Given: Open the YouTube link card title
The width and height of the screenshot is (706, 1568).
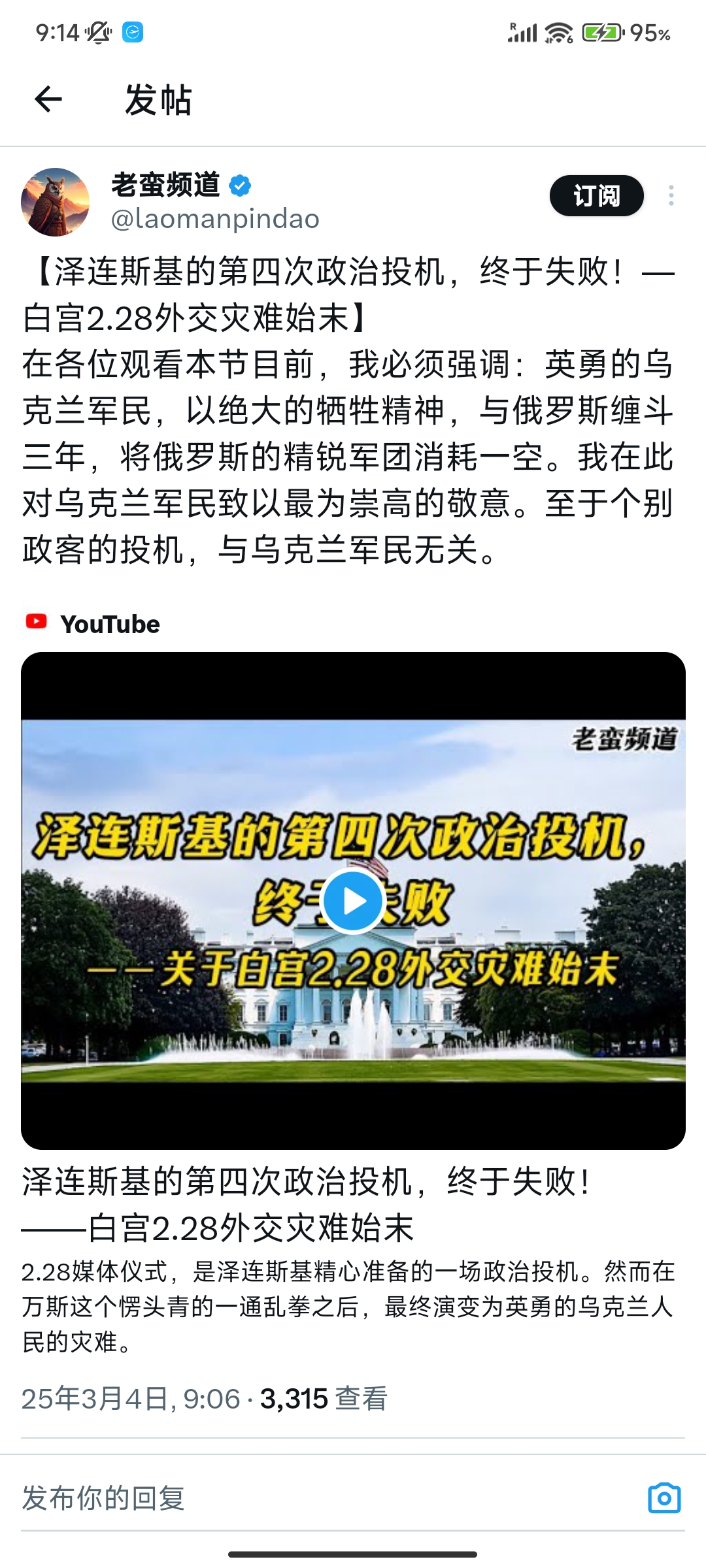Looking at the screenshot, I should [x=306, y=1204].
